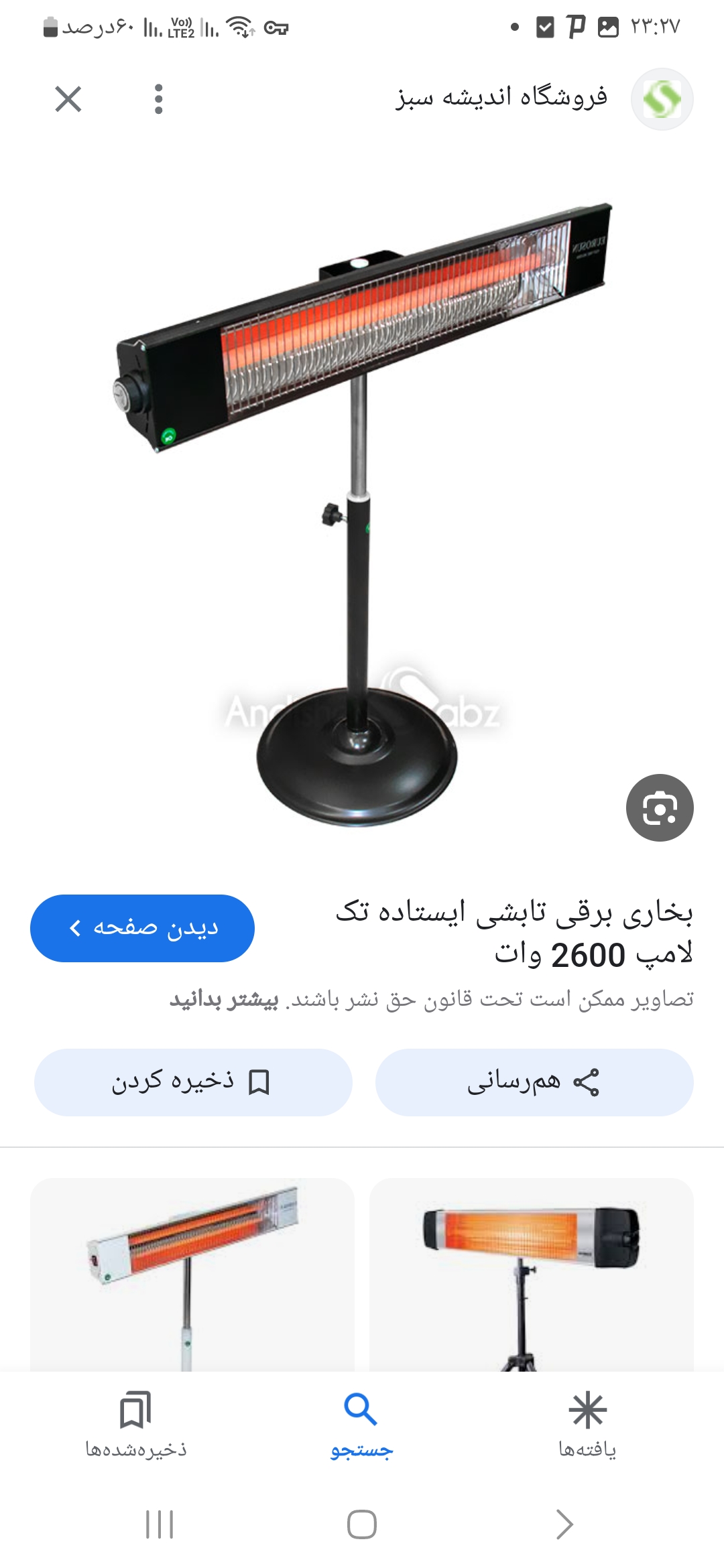Close the image viewer with the X
This screenshot has height=1568, width=724.
(x=68, y=99)
